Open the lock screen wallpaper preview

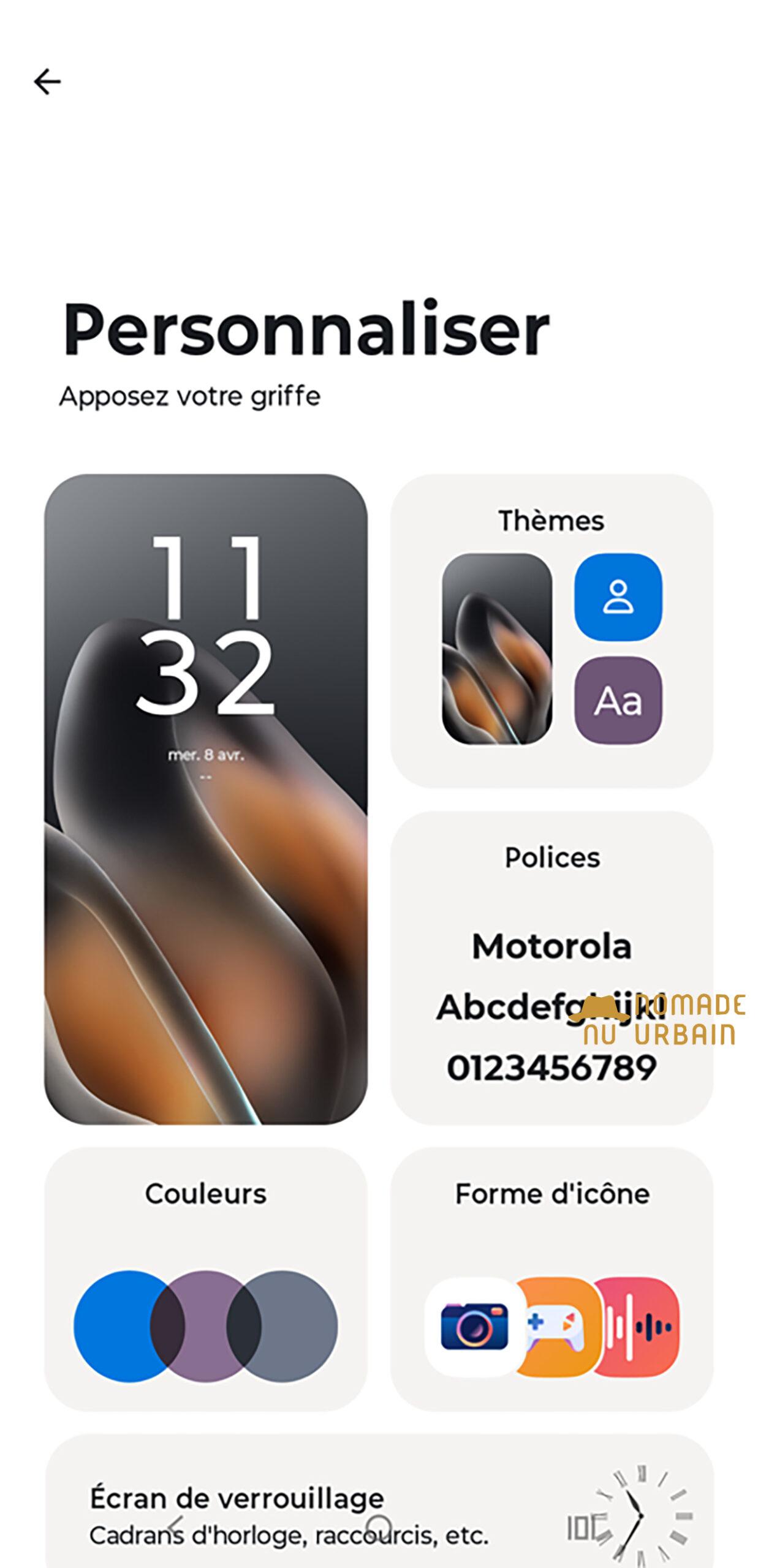pos(206,799)
